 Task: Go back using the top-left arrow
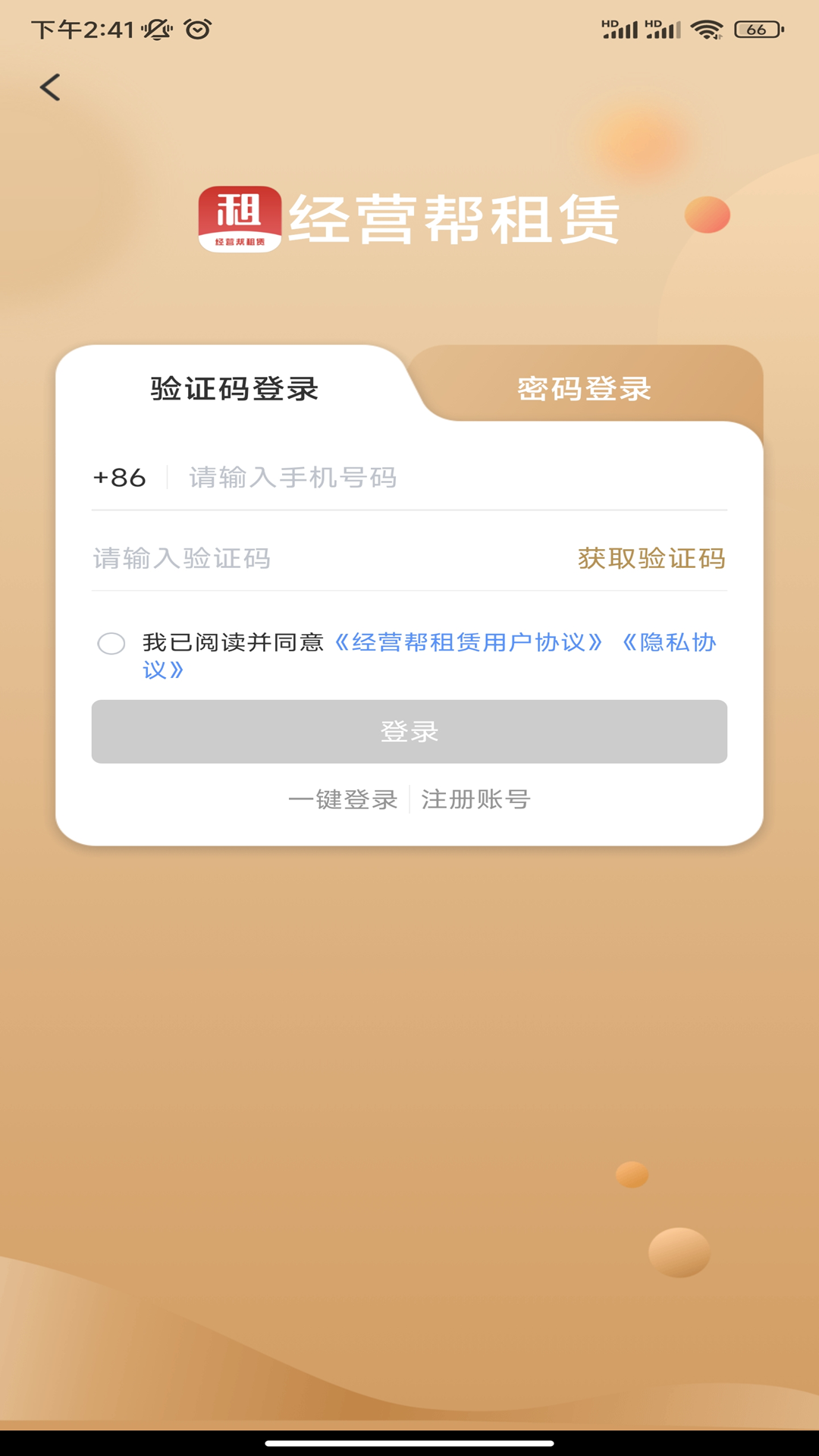click(x=50, y=88)
